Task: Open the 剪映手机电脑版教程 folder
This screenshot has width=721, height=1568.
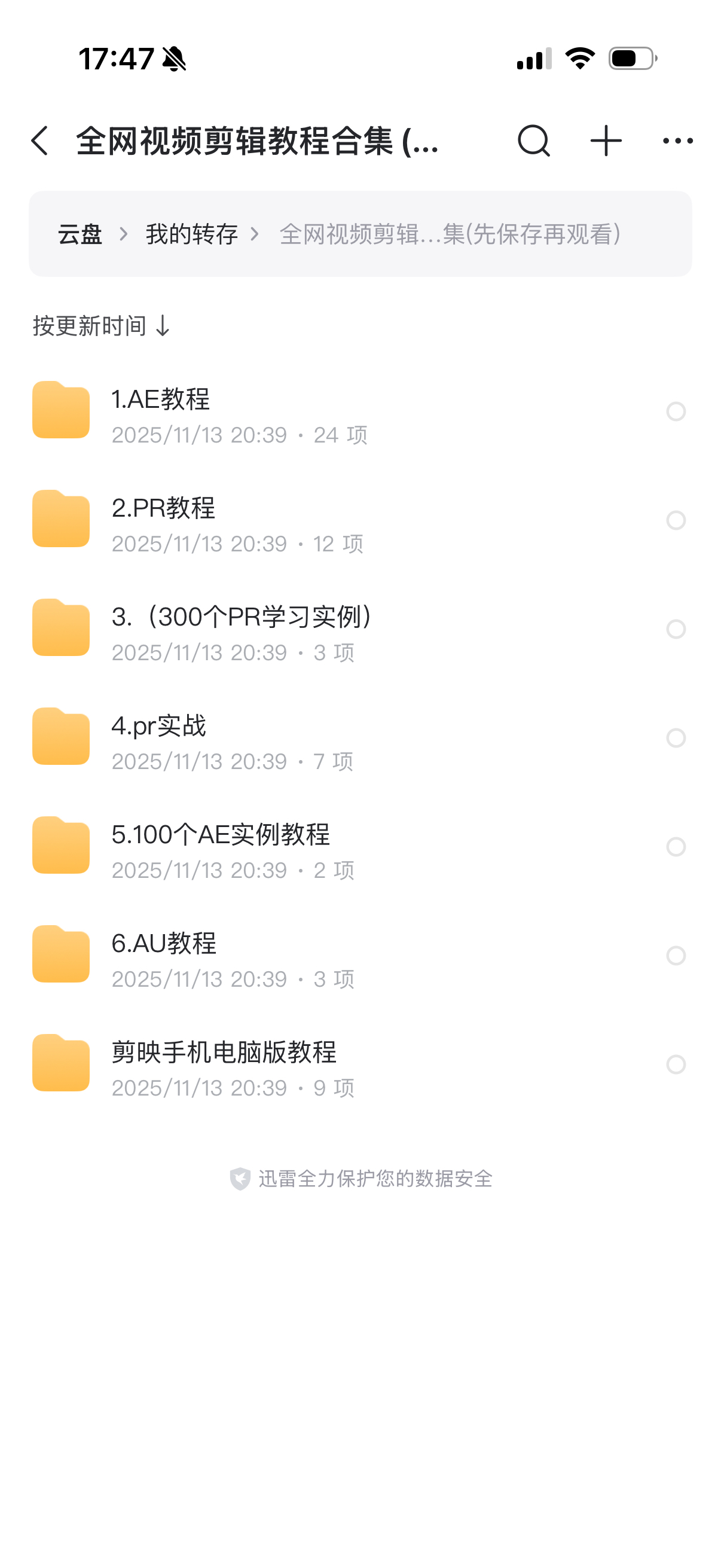Action: 243,1065
